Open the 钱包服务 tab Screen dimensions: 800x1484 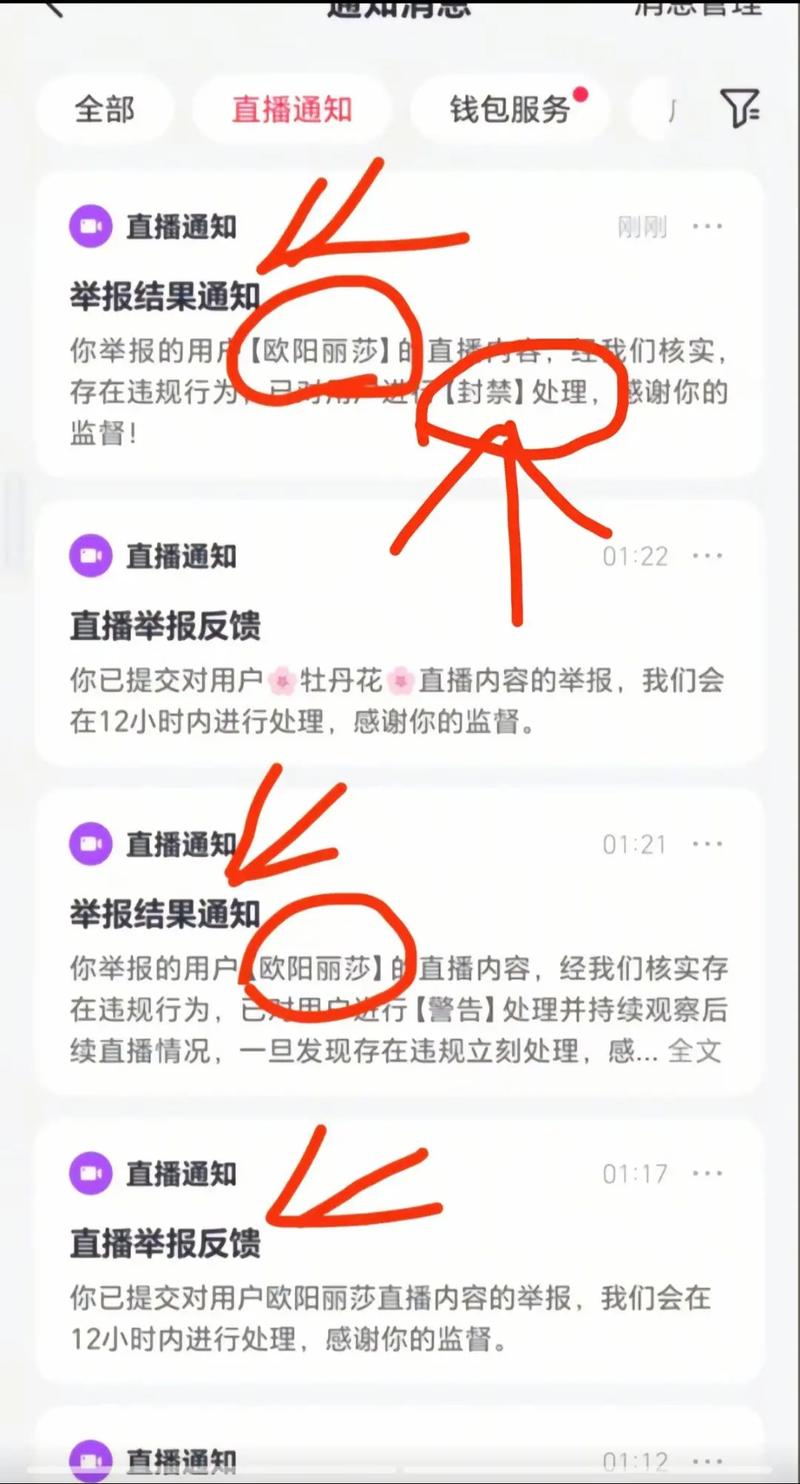[510, 109]
